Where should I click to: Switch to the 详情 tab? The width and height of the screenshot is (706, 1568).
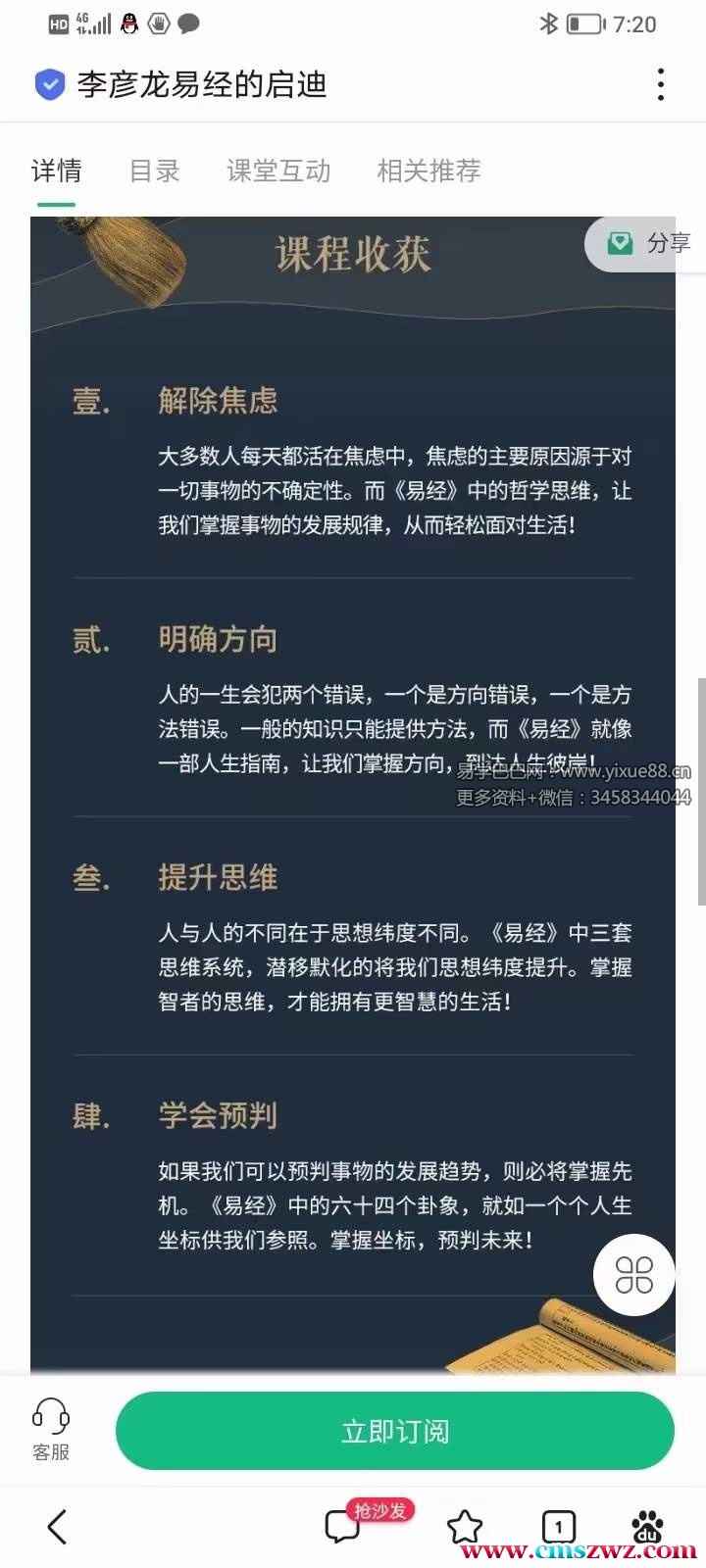point(56,171)
